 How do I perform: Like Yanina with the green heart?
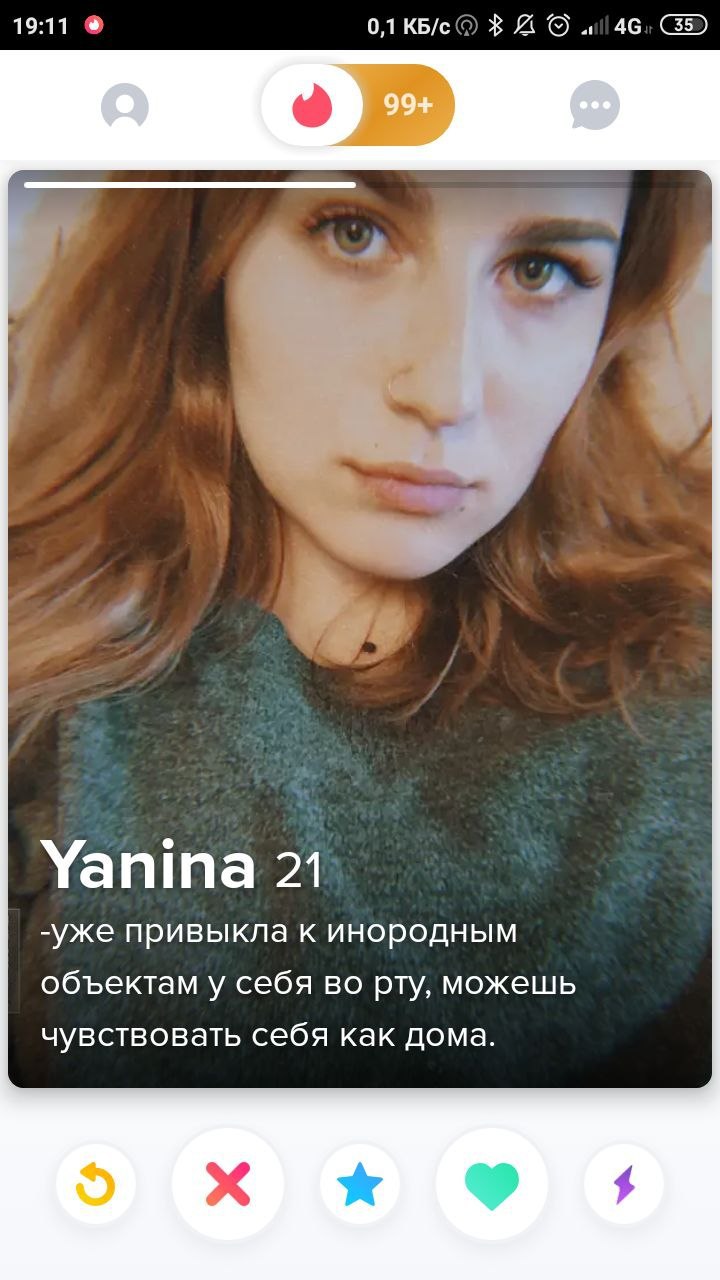492,1185
